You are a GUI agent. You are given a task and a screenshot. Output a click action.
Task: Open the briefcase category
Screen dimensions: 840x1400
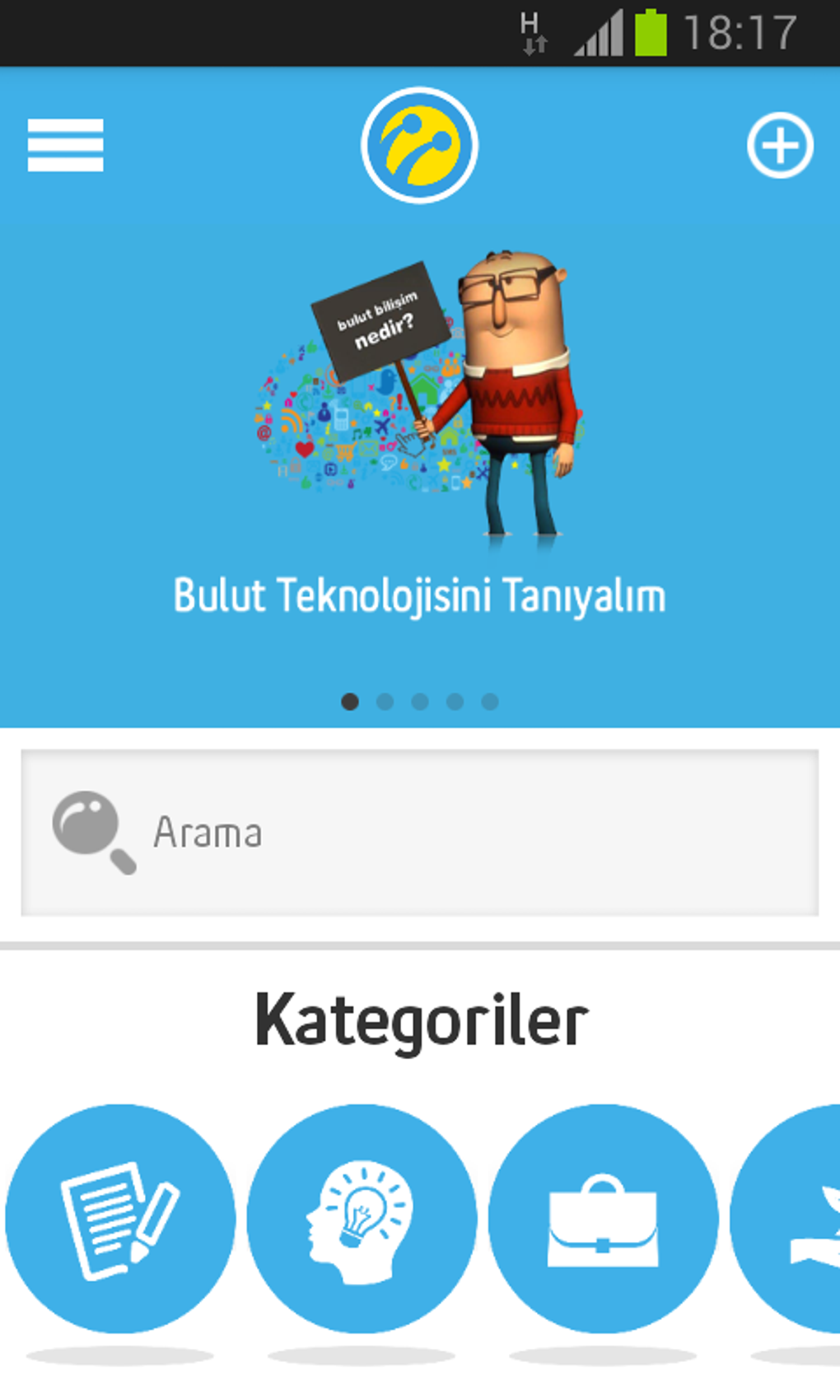[603, 1219]
